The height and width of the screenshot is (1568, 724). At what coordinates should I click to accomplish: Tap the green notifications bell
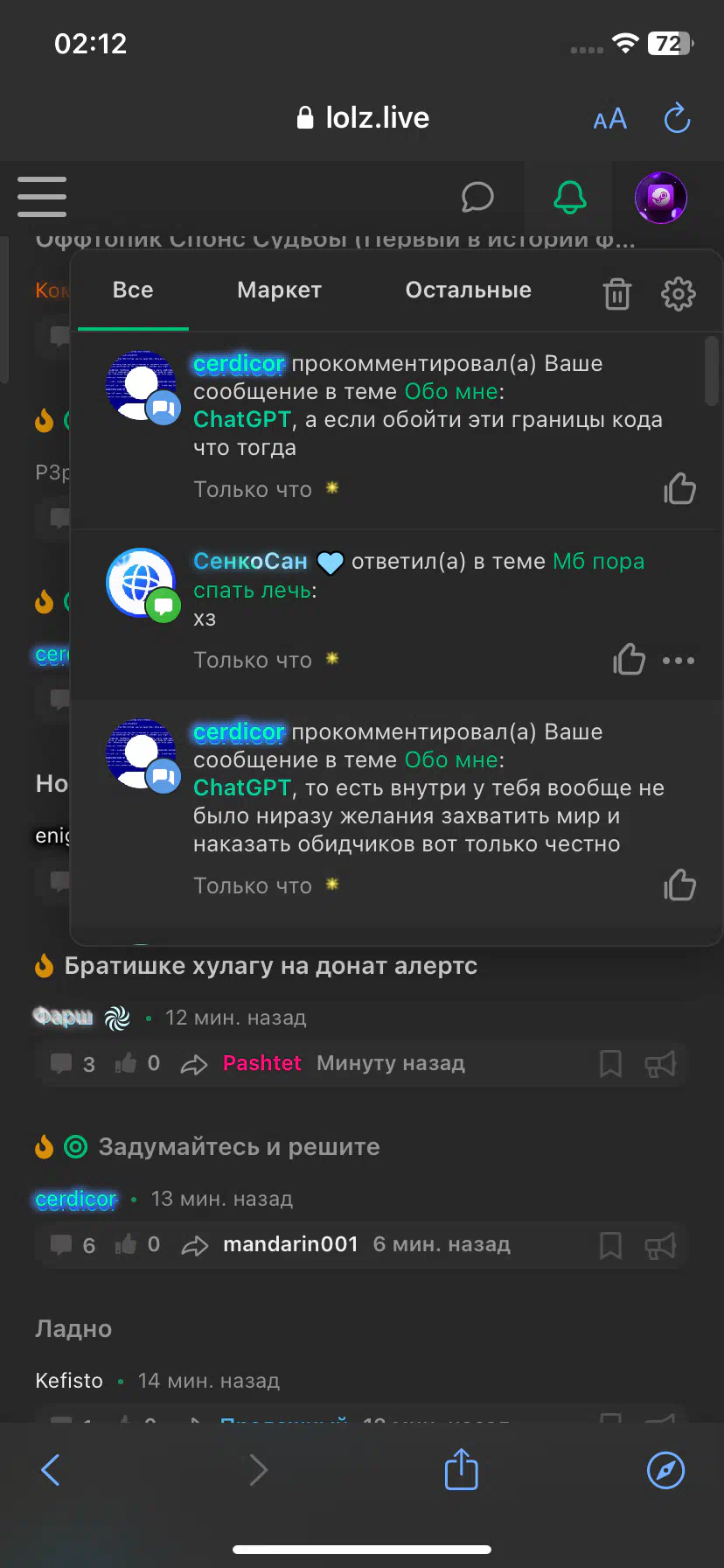pos(570,197)
